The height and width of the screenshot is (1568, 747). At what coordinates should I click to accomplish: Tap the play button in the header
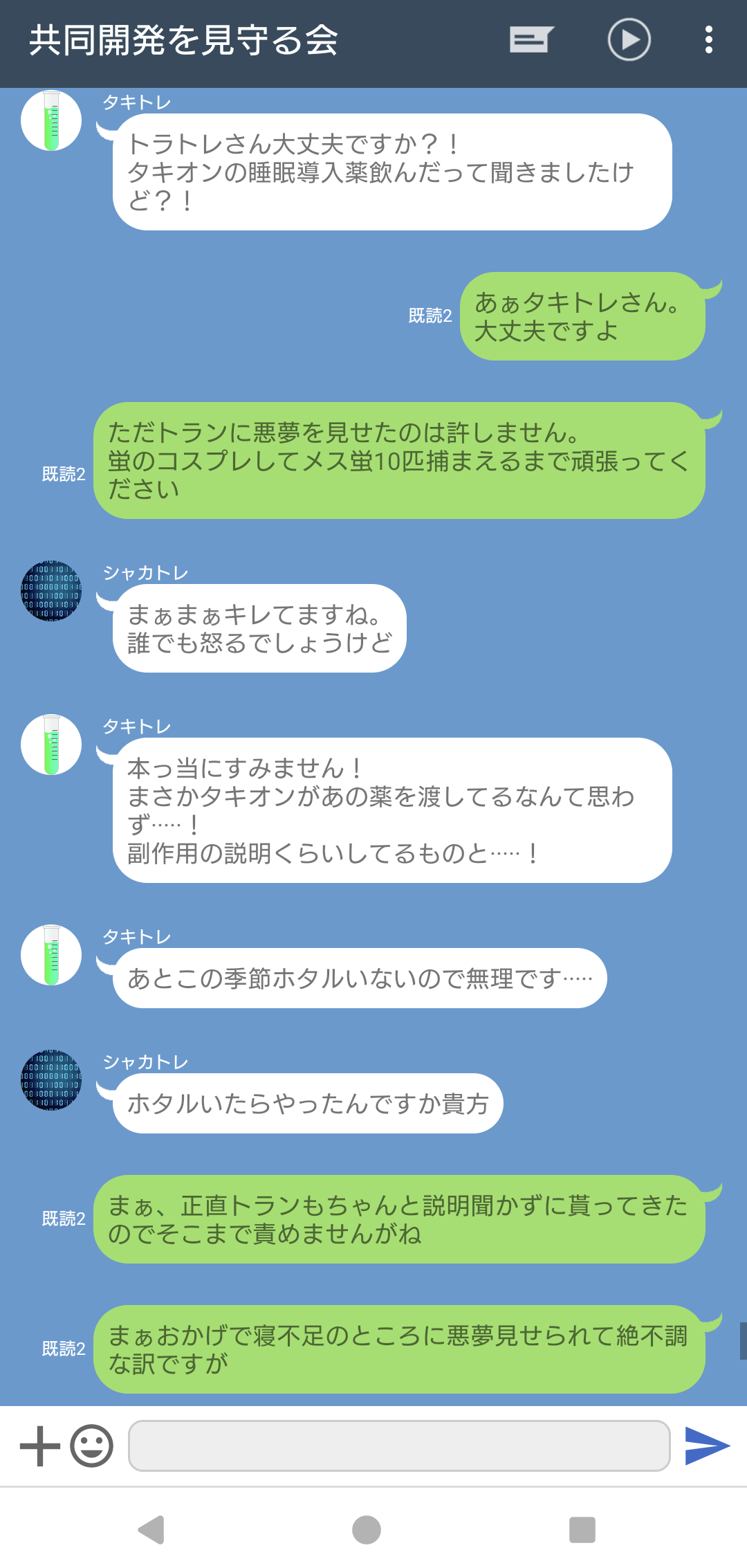(629, 40)
